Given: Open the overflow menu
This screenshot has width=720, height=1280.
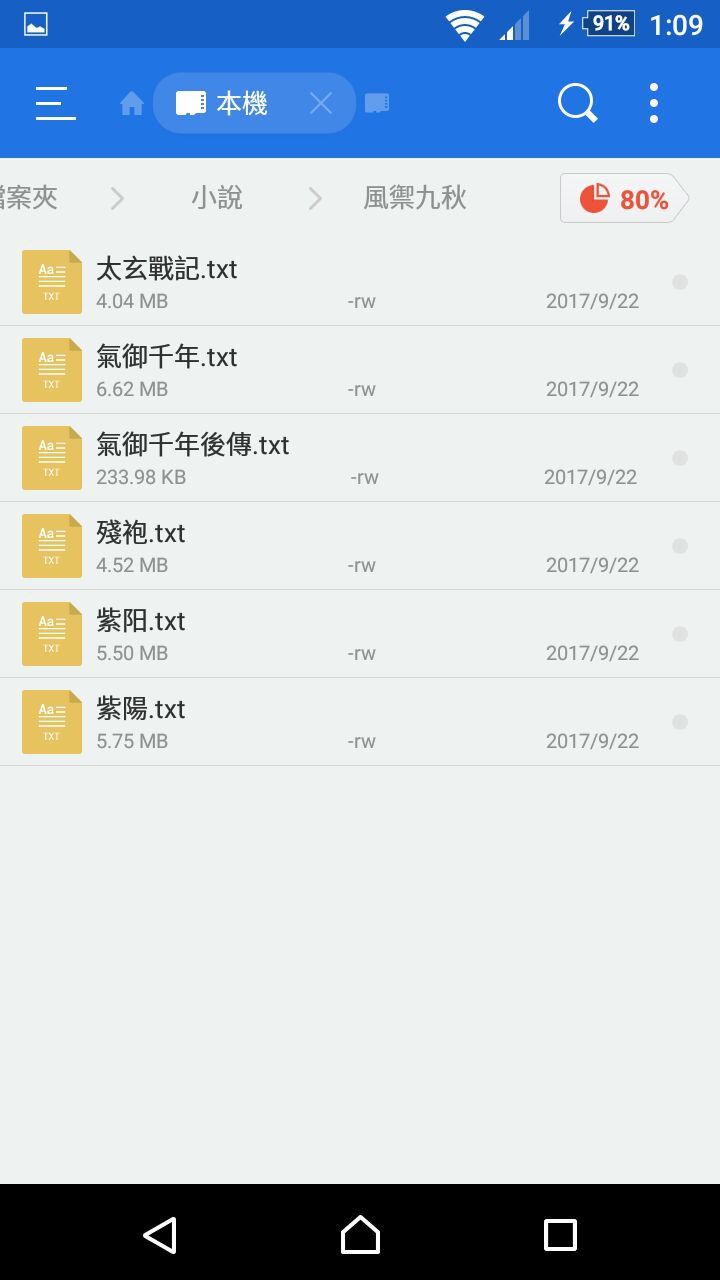Looking at the screenshot, I should pos(653,103).
